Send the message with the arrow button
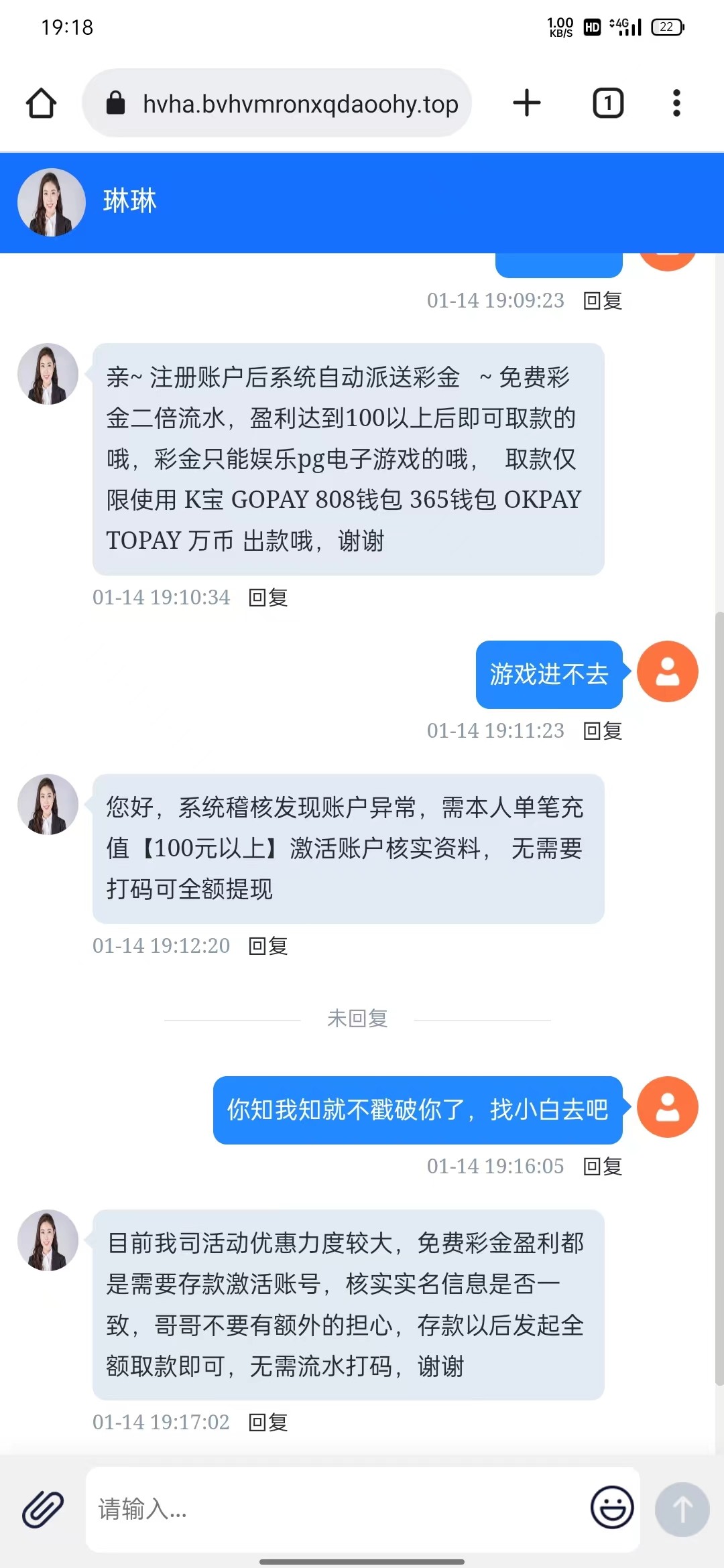The image size is (724, 1568). click(x=682, y=1509)
